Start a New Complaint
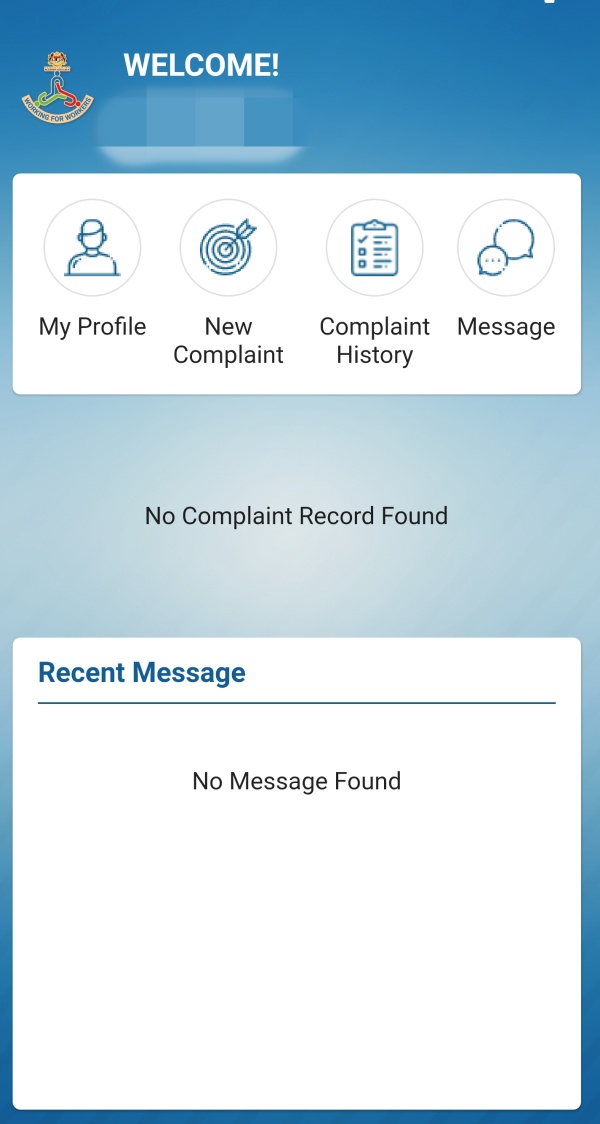 [x=228, y=248]
